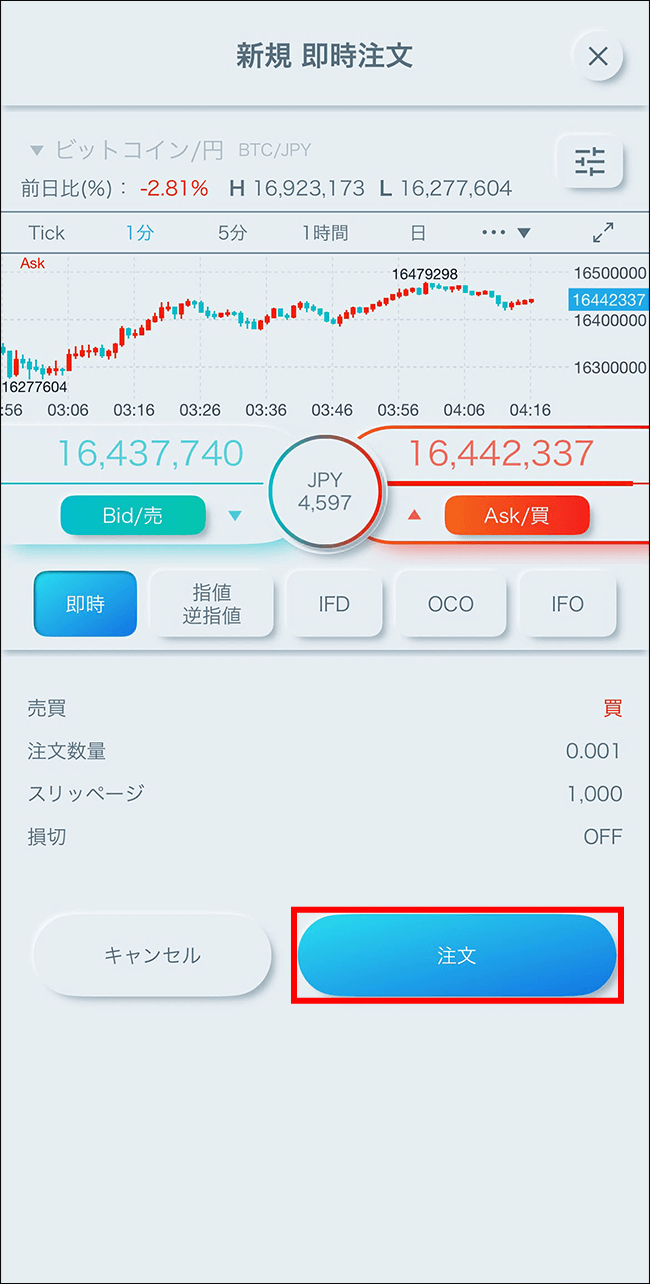
Task: Close the 新規 即時注文 screen
Action: pos(597,56)
